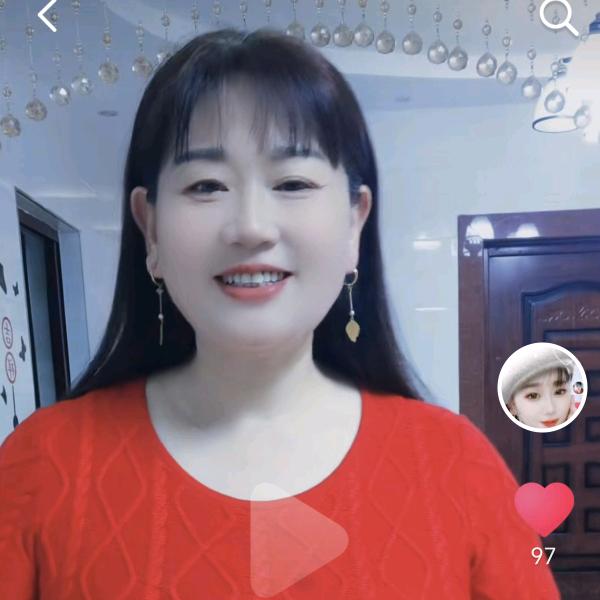
Task: Open the creator's round profile avatar
Action: pos(542,387)
